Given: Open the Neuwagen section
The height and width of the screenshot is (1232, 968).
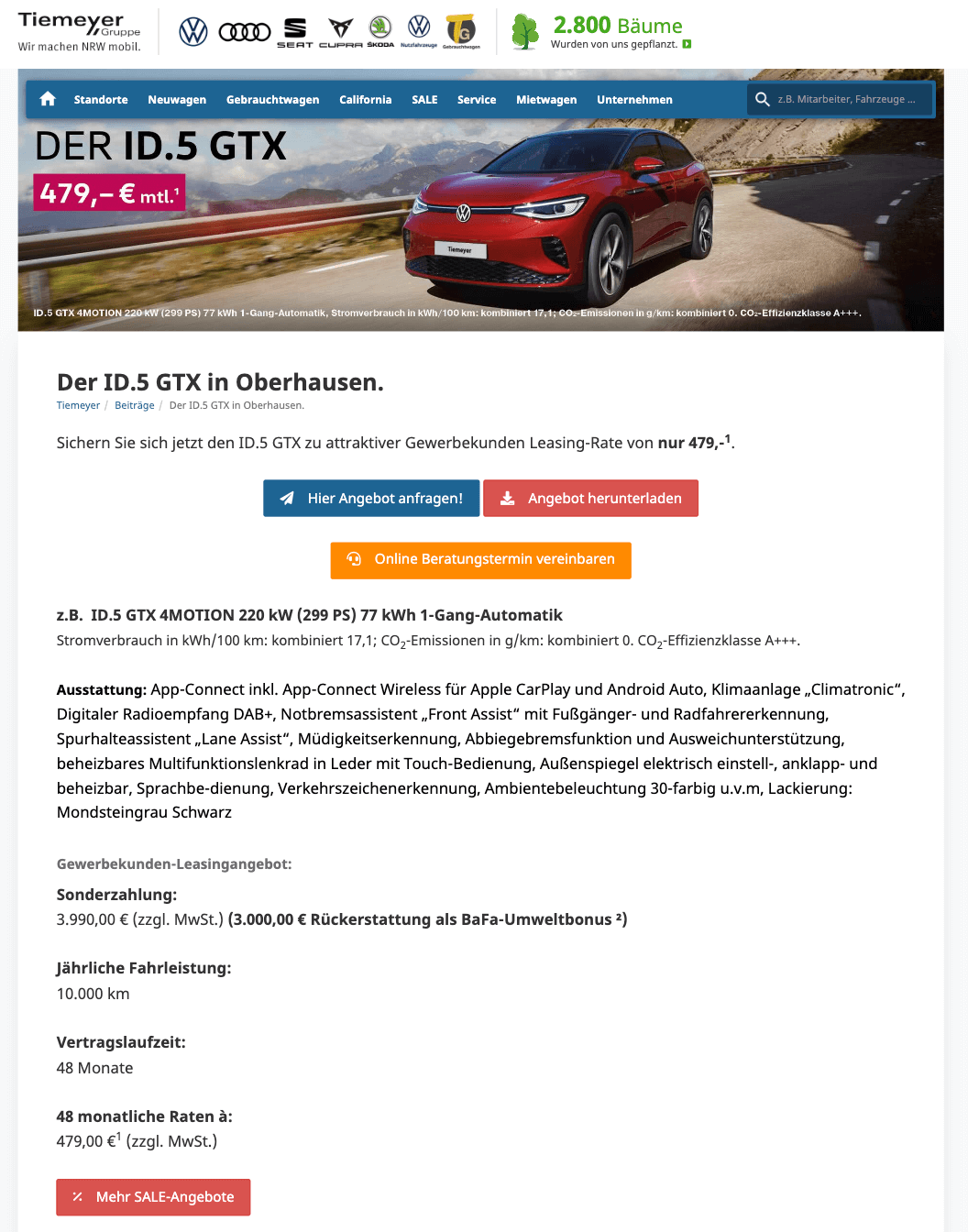Looking at the screenshot, I should point(177,100).
